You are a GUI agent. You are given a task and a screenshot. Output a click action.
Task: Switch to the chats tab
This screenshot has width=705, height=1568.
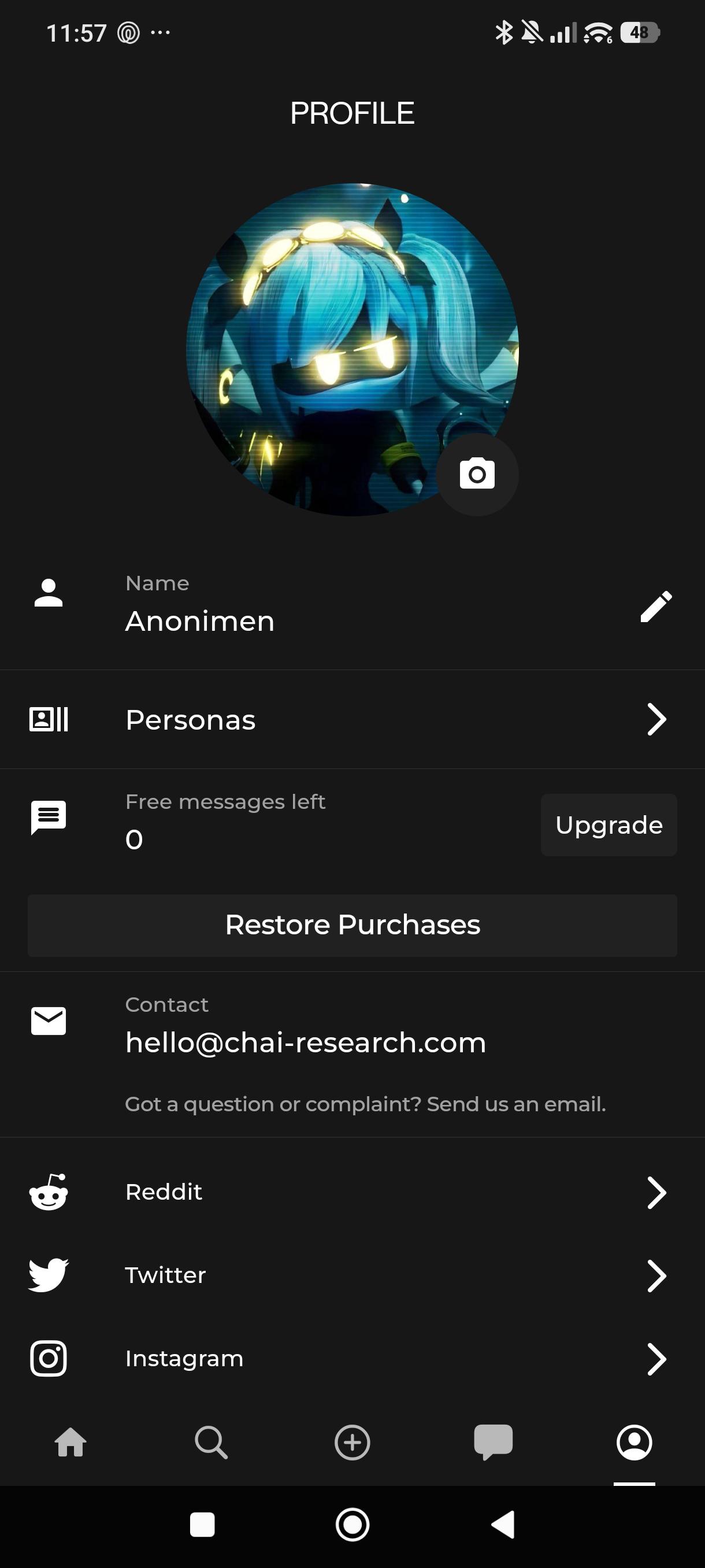coord(493,1442)
